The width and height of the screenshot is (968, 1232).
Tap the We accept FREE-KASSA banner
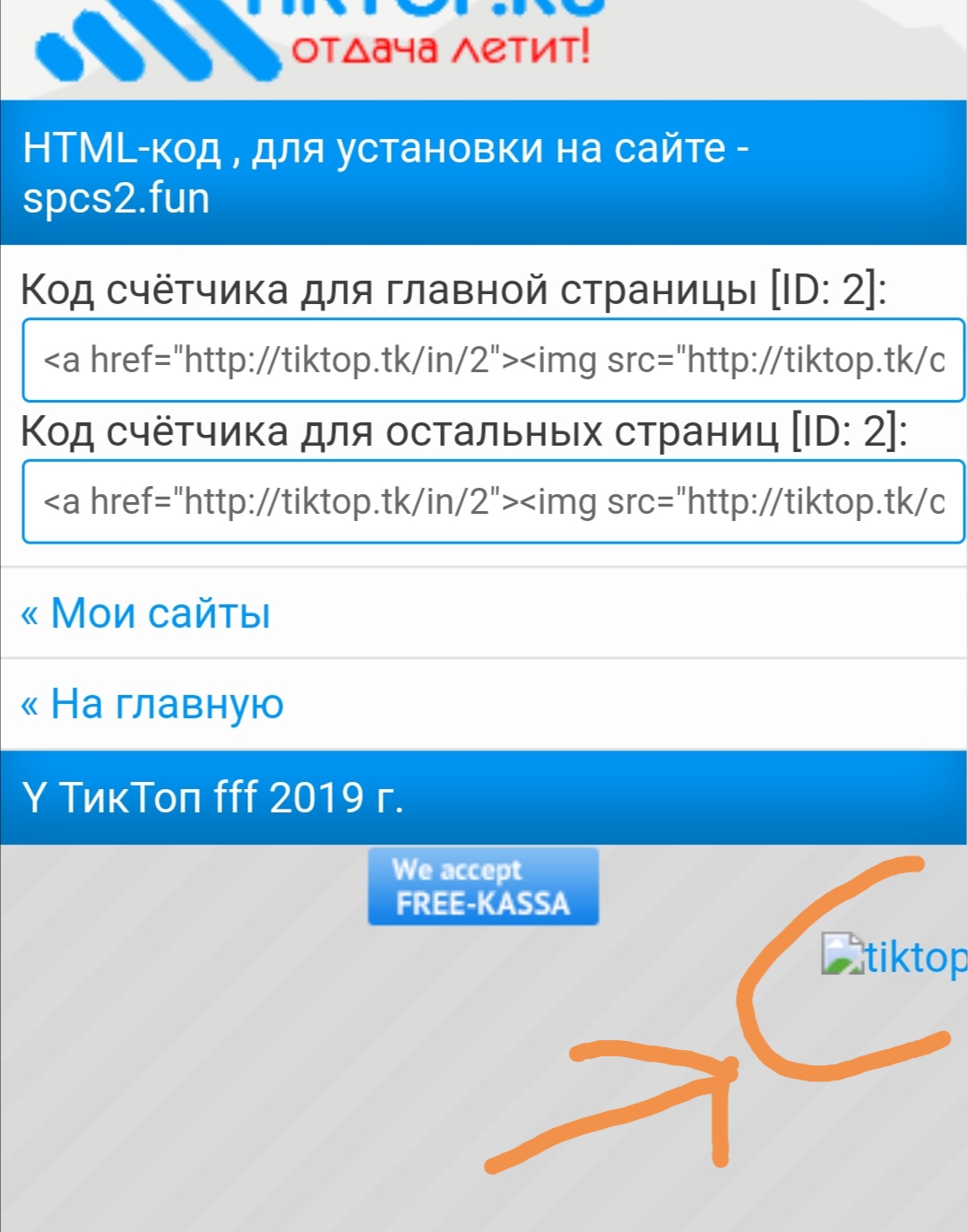pyautogui.click(x=483, y=887)
